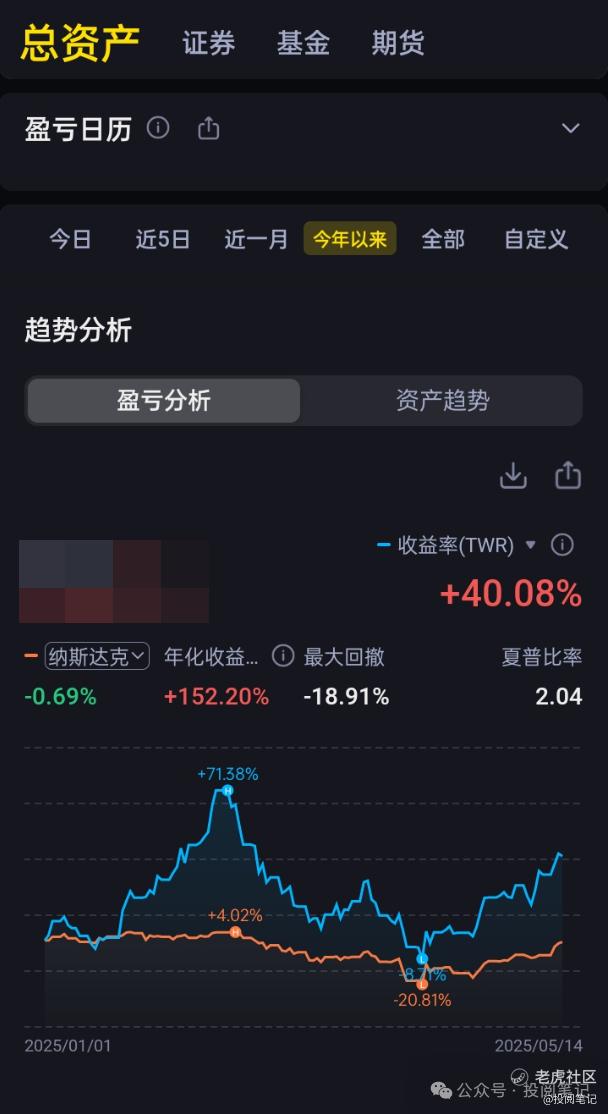
Task: Choose the 近5日 time range
Action: pos(163,239)
